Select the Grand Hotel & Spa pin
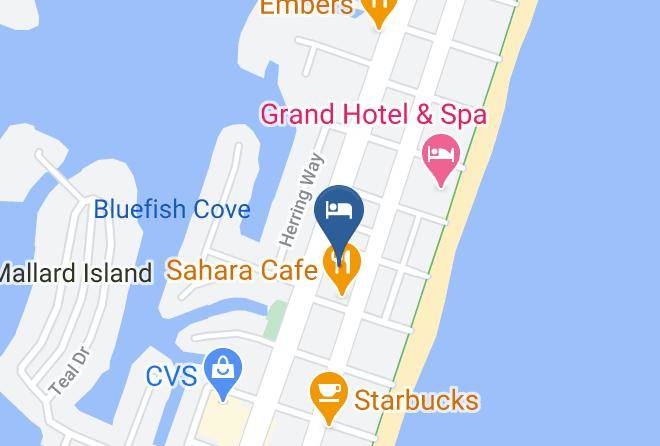Viewport: 660px width, 446px height. pos(441,160)
